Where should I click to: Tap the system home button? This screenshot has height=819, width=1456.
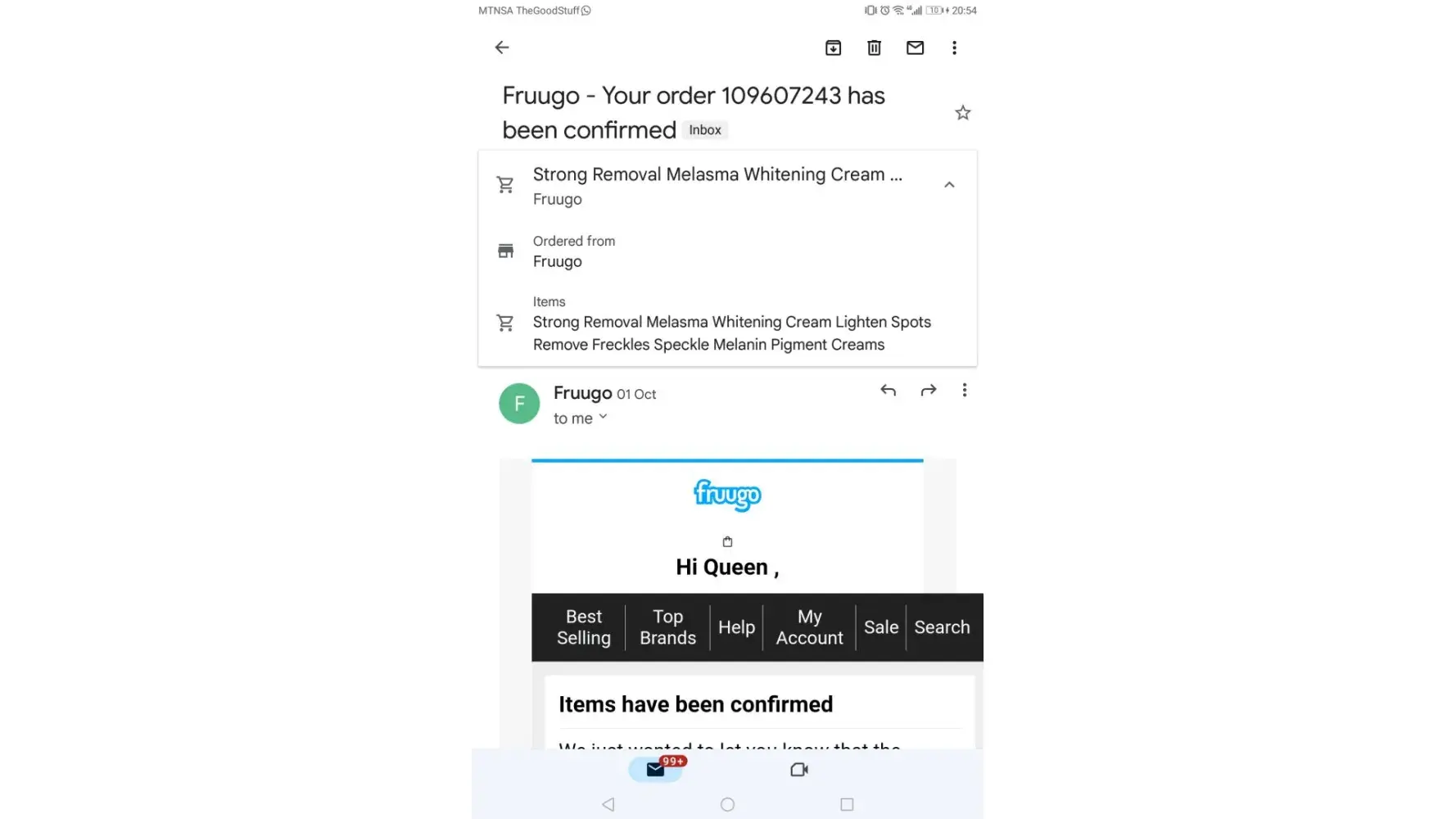[x=727, y=804]
